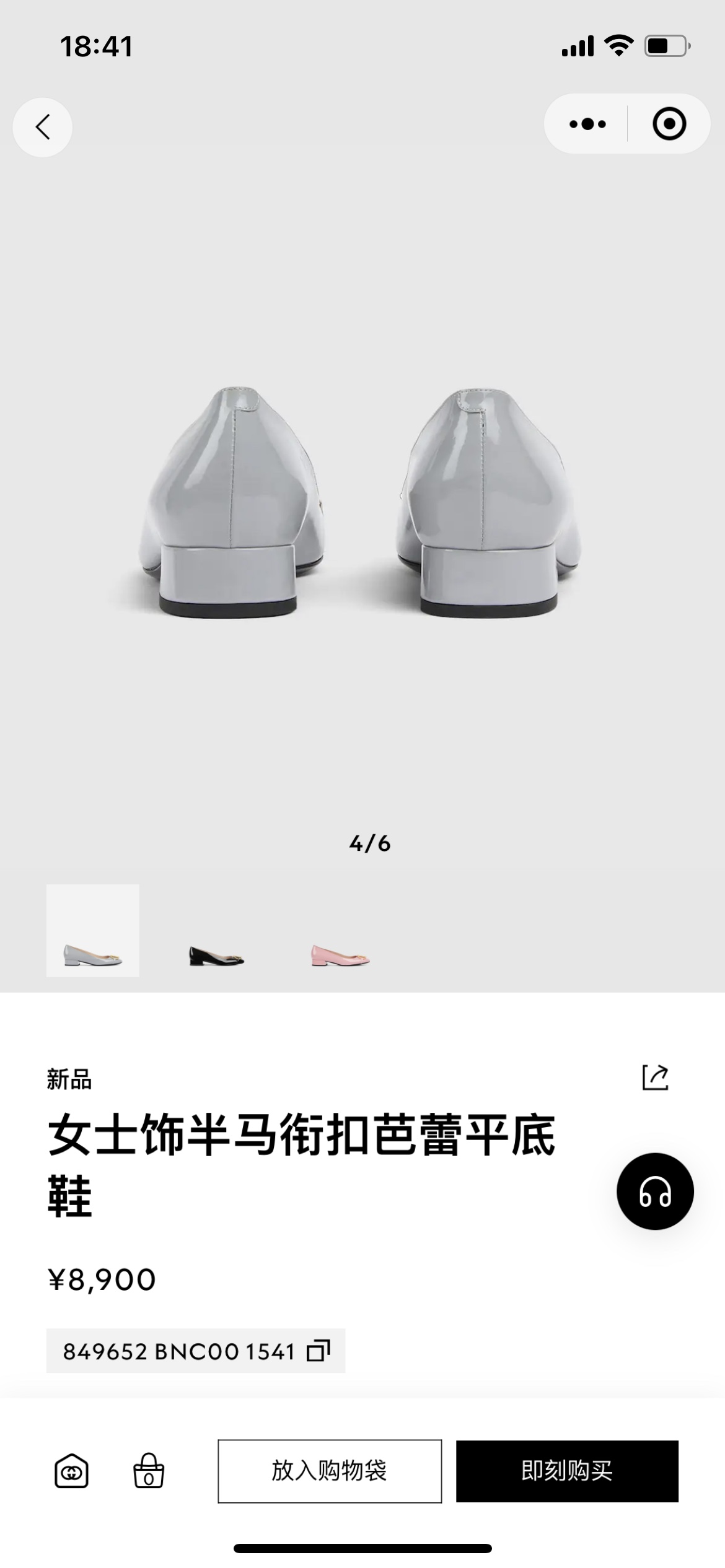Select the gray shoe color thumbnail

click(x=93, y=930)
